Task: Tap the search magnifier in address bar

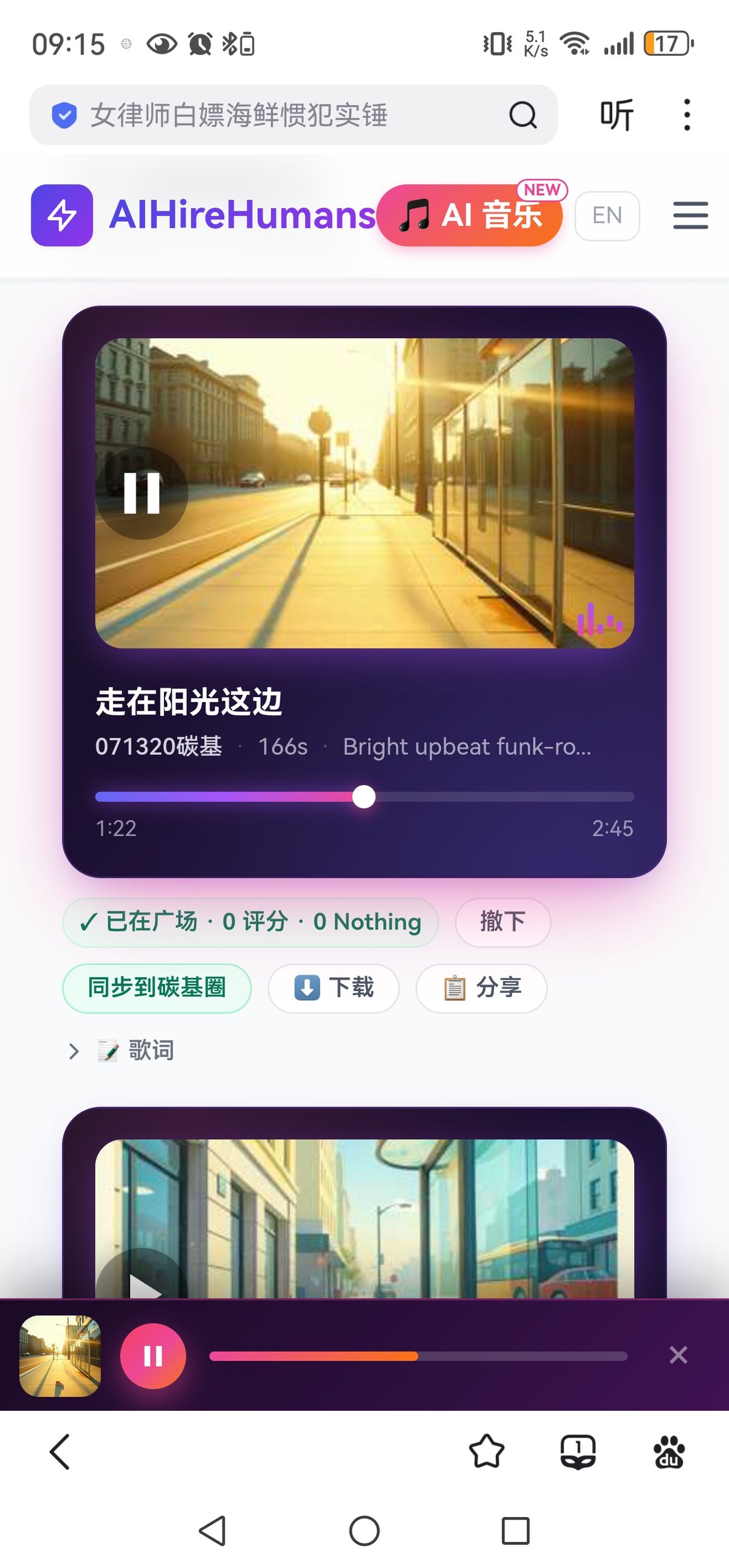Action: point(522,115)
